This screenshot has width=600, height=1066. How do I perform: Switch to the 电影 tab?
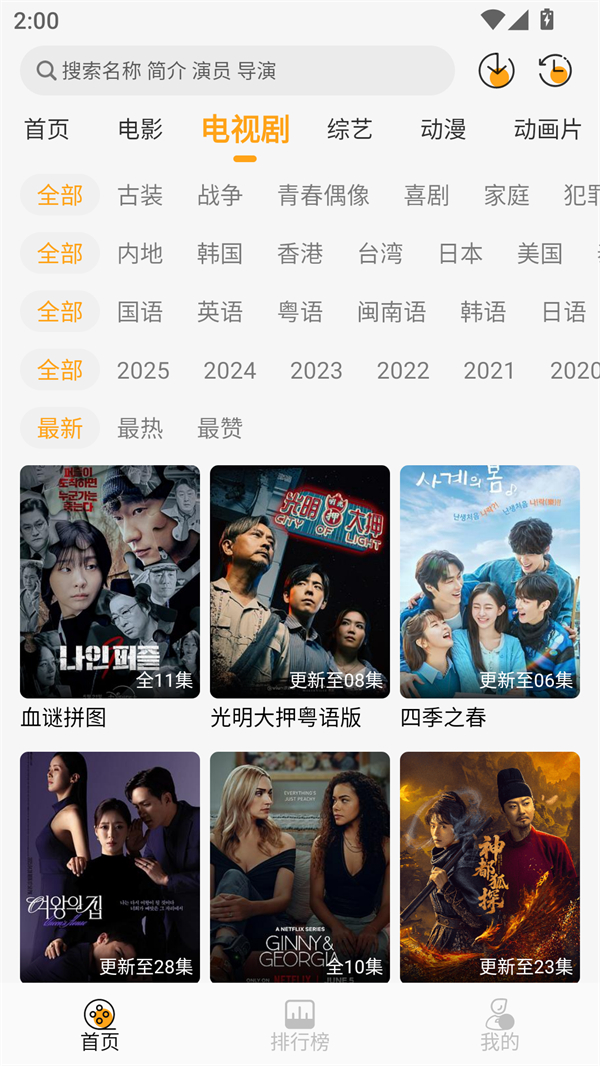[x=140, y=129]
